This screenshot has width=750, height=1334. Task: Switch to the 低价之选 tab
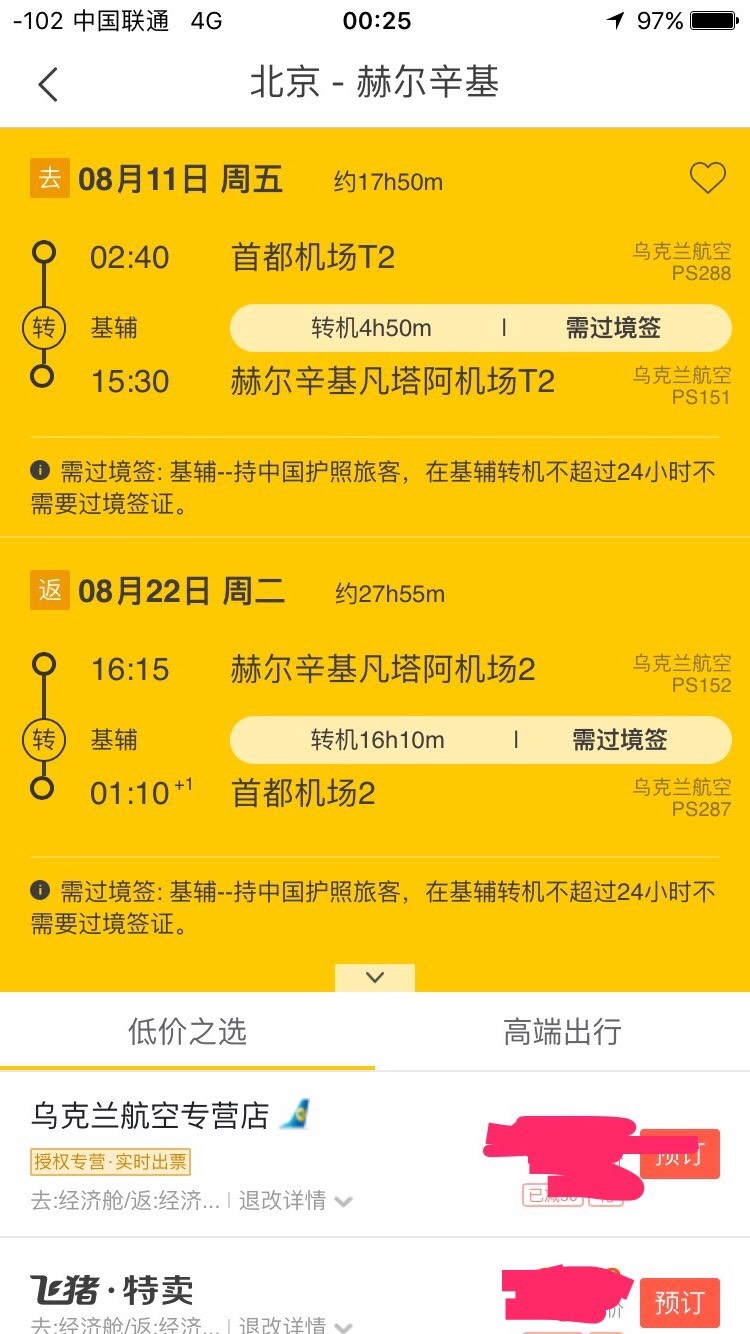coord(187,1032)
